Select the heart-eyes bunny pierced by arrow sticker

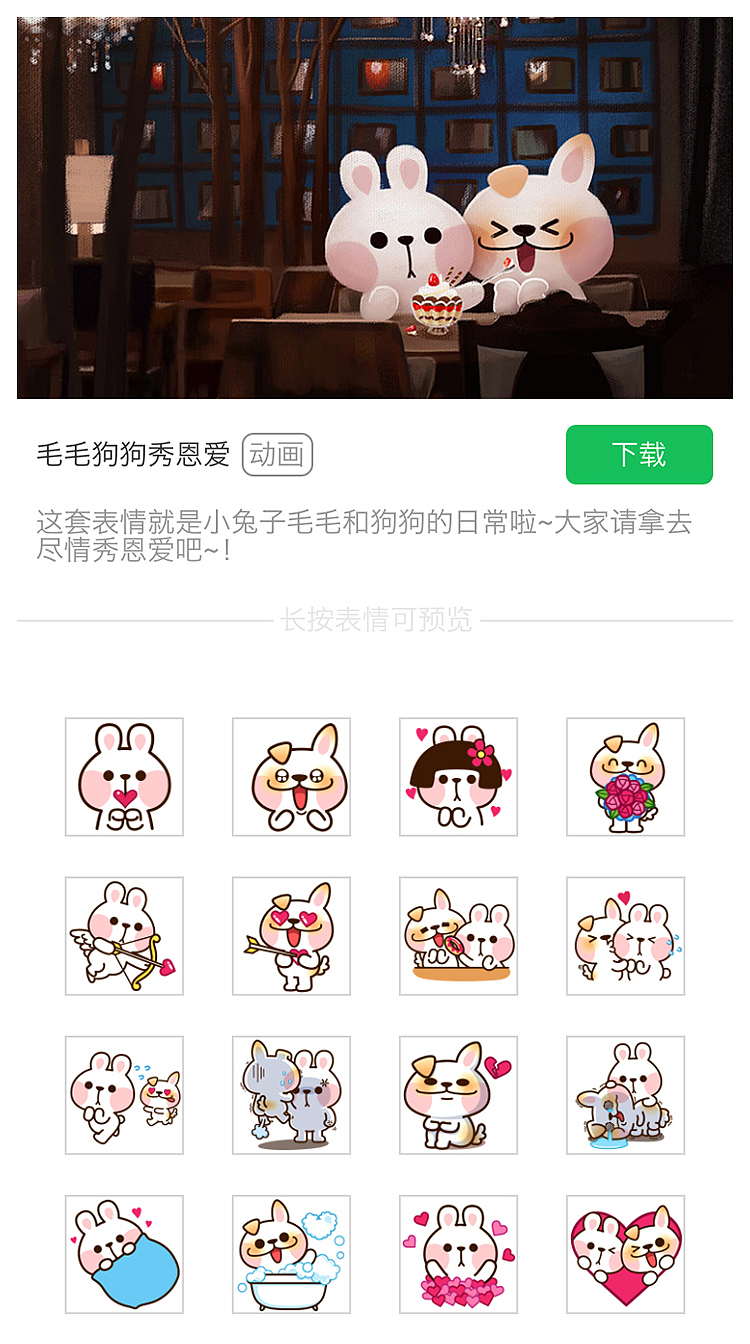(x=290, y=936)
